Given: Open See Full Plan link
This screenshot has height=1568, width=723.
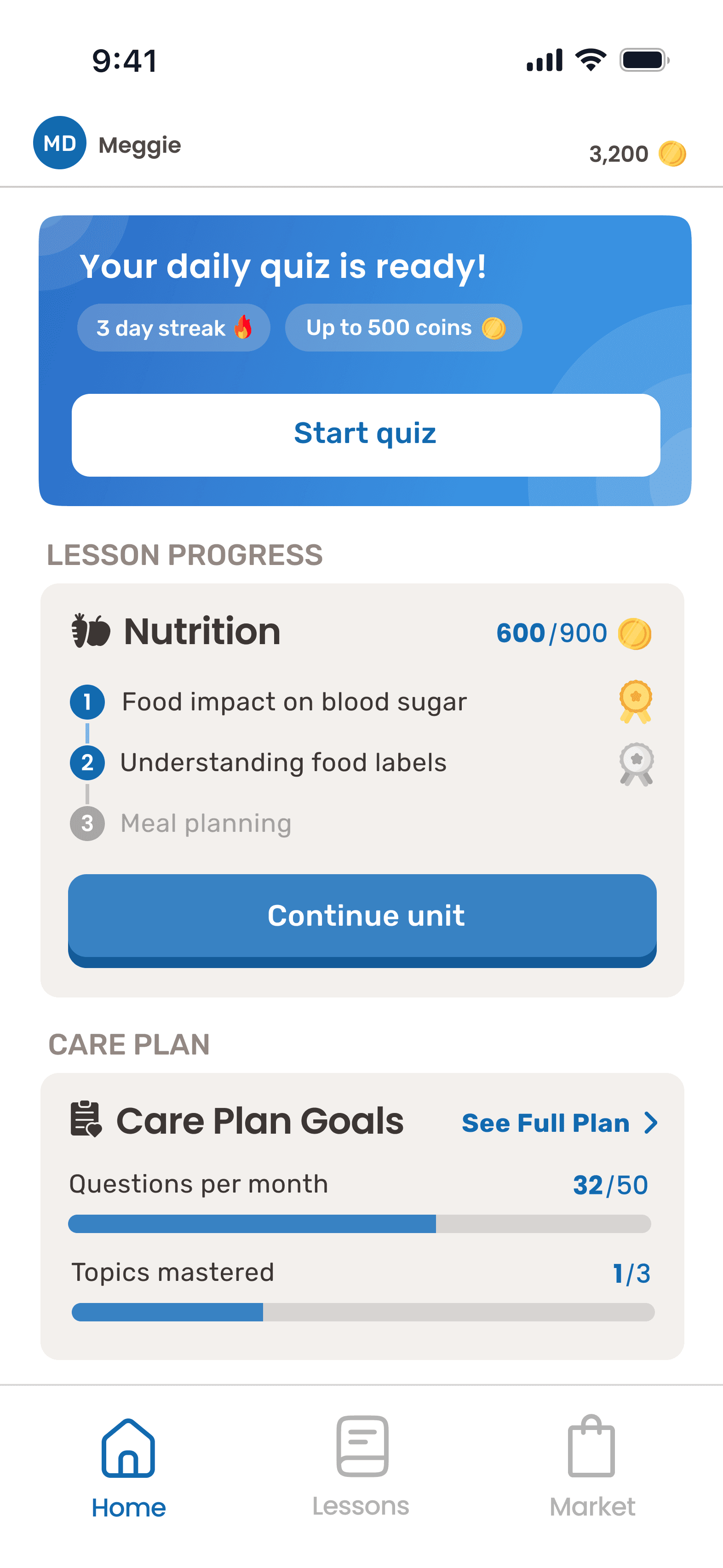Looking at the screenshot, I should (x=560, y=1123).
